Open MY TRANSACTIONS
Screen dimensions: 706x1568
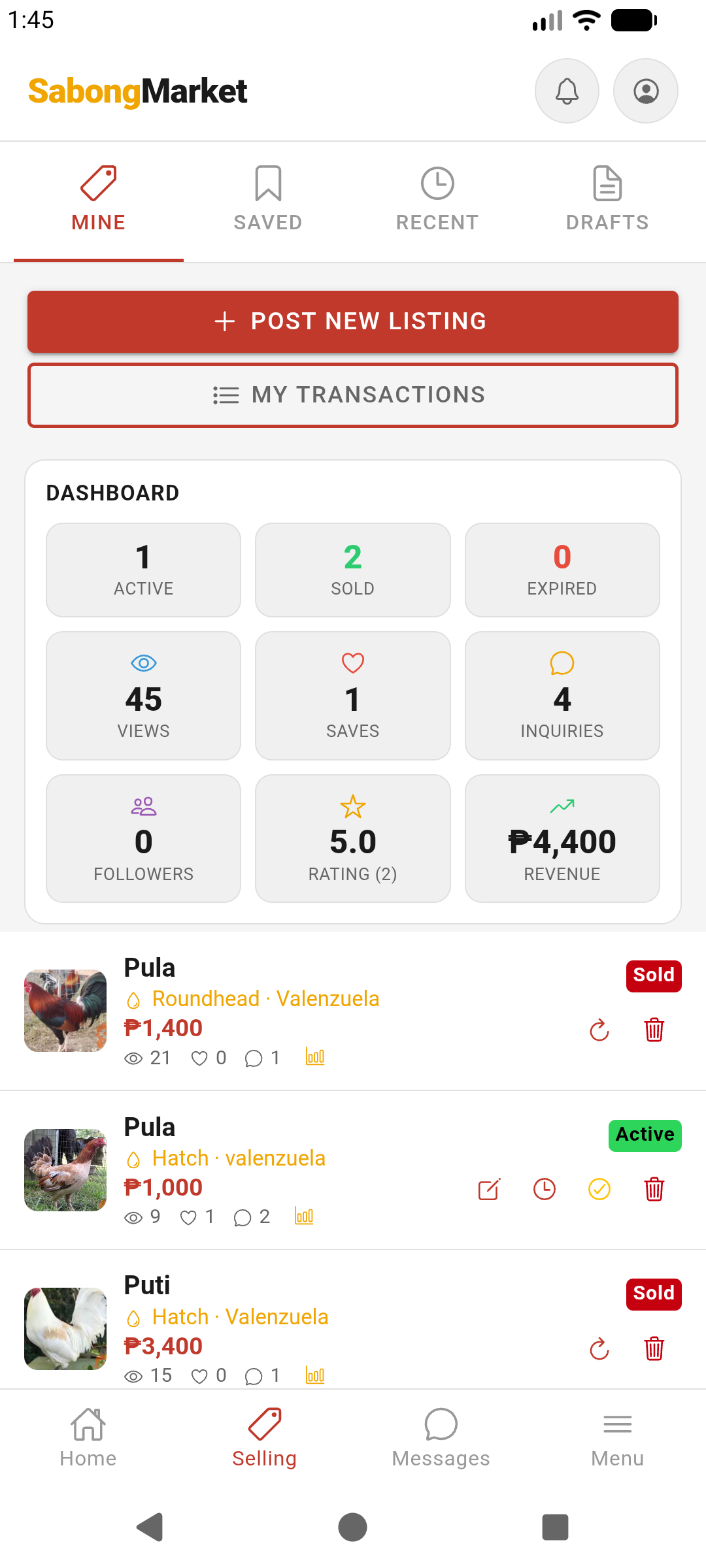353,395
